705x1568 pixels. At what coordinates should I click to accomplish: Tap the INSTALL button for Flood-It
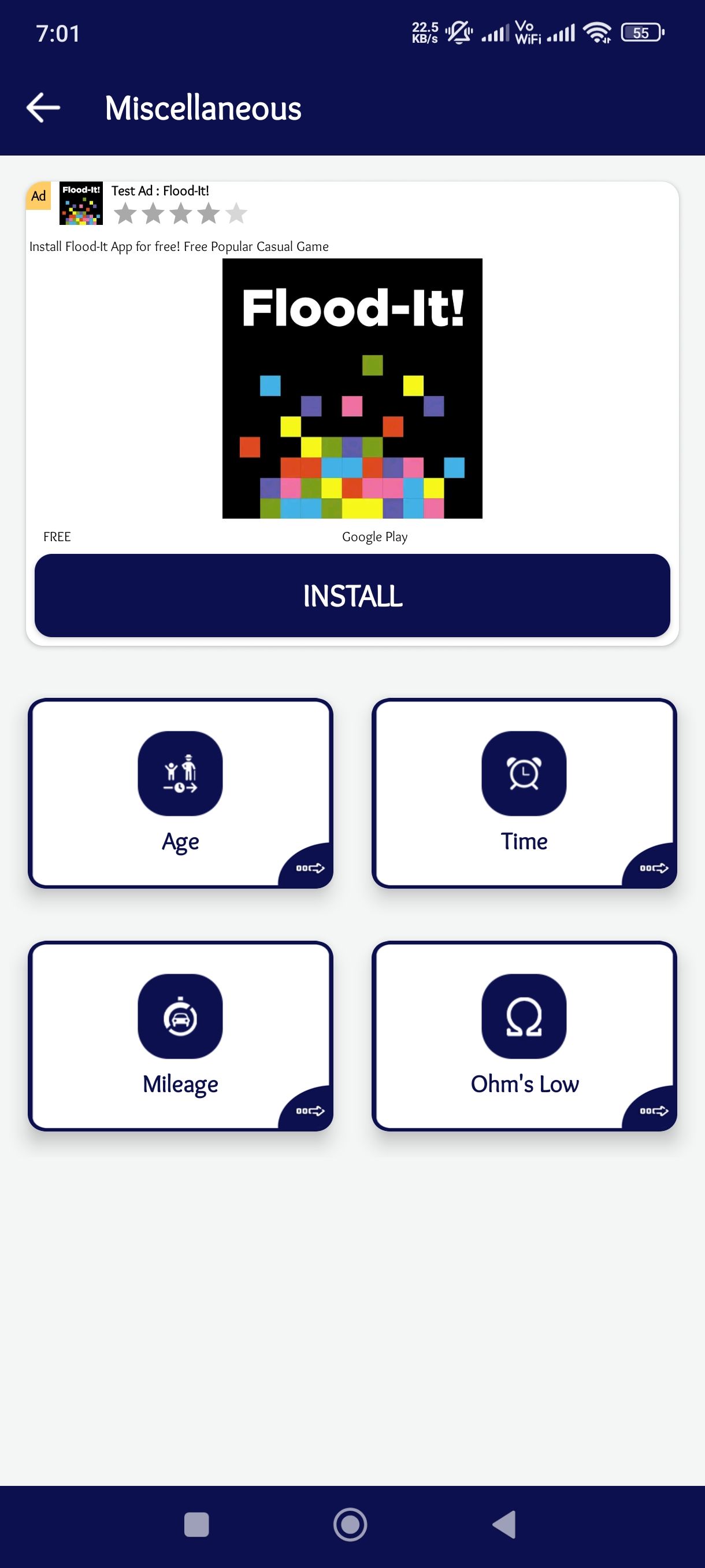coord(352,595)
